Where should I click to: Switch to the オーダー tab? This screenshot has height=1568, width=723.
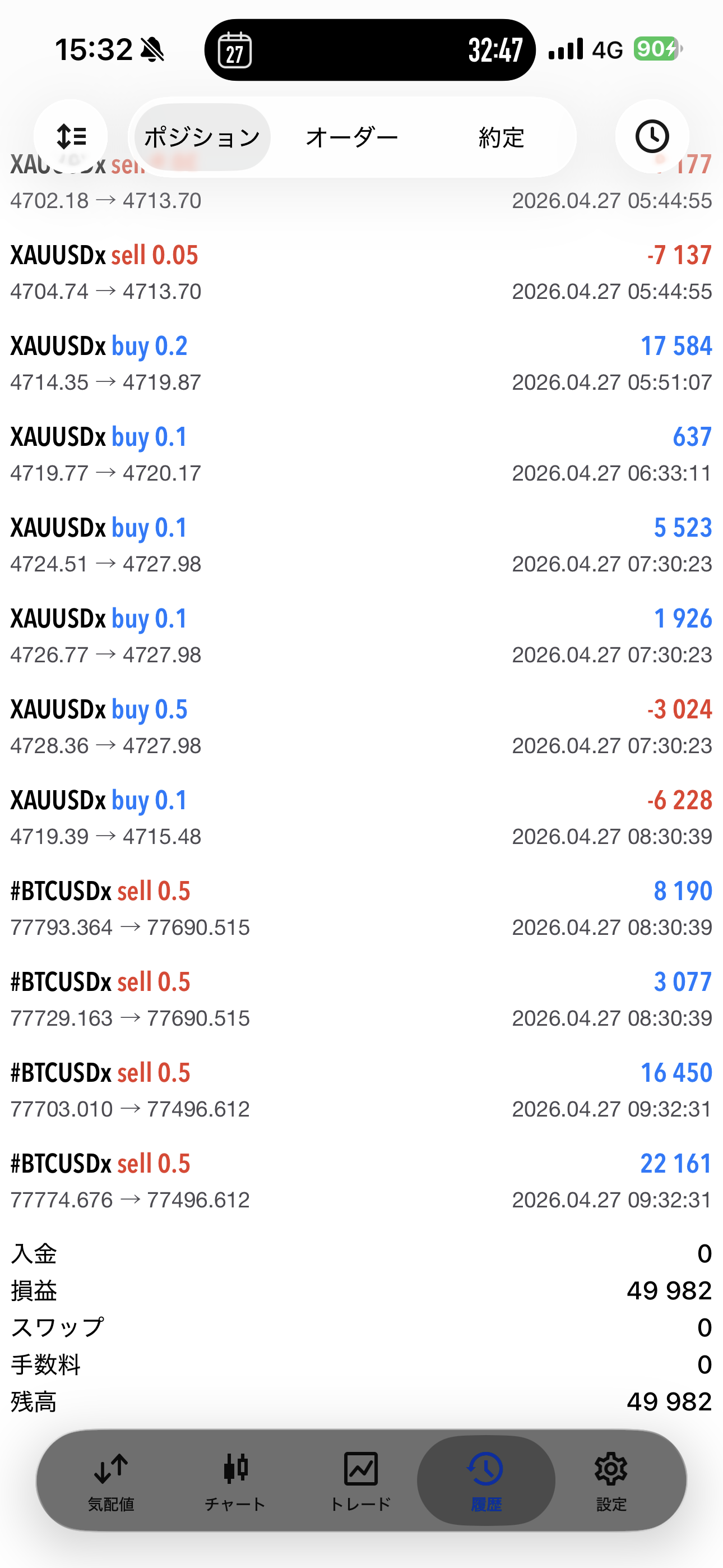coord(352,137)
